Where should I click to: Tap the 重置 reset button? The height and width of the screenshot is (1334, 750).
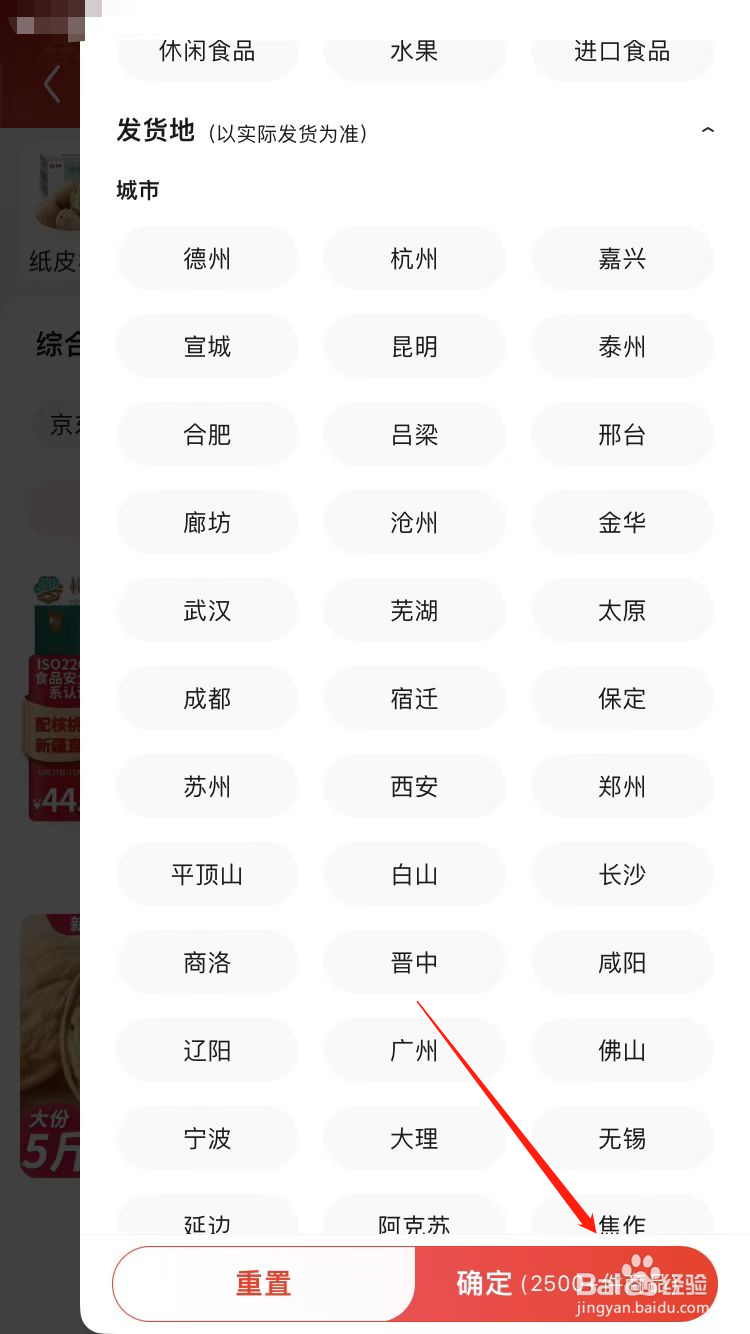[x=262, y=1283]
